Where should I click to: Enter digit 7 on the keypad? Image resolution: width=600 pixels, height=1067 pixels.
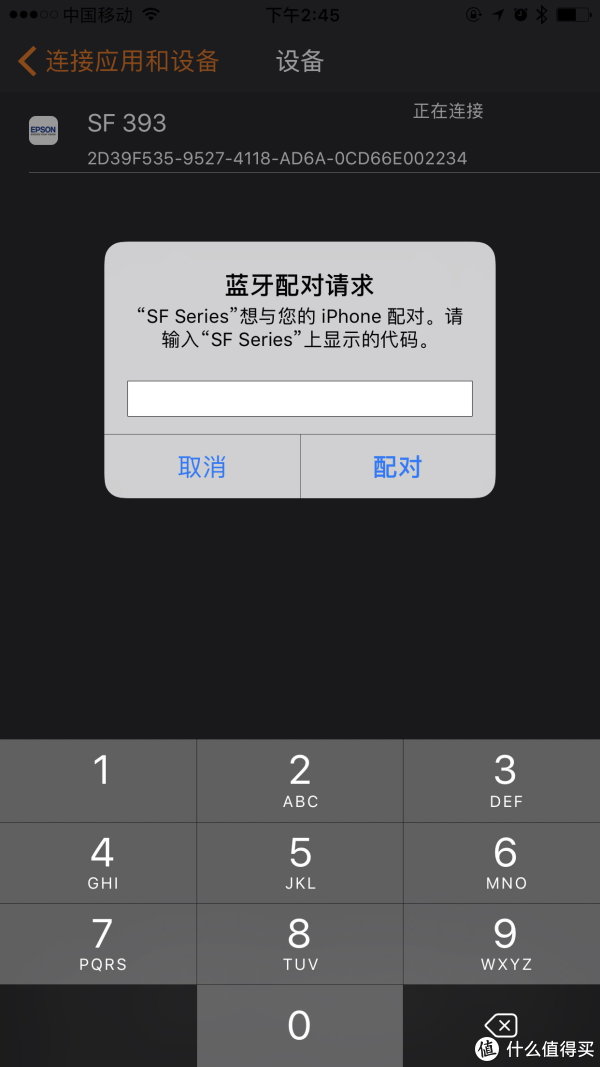pyautogui.click(x=98, y=944)
